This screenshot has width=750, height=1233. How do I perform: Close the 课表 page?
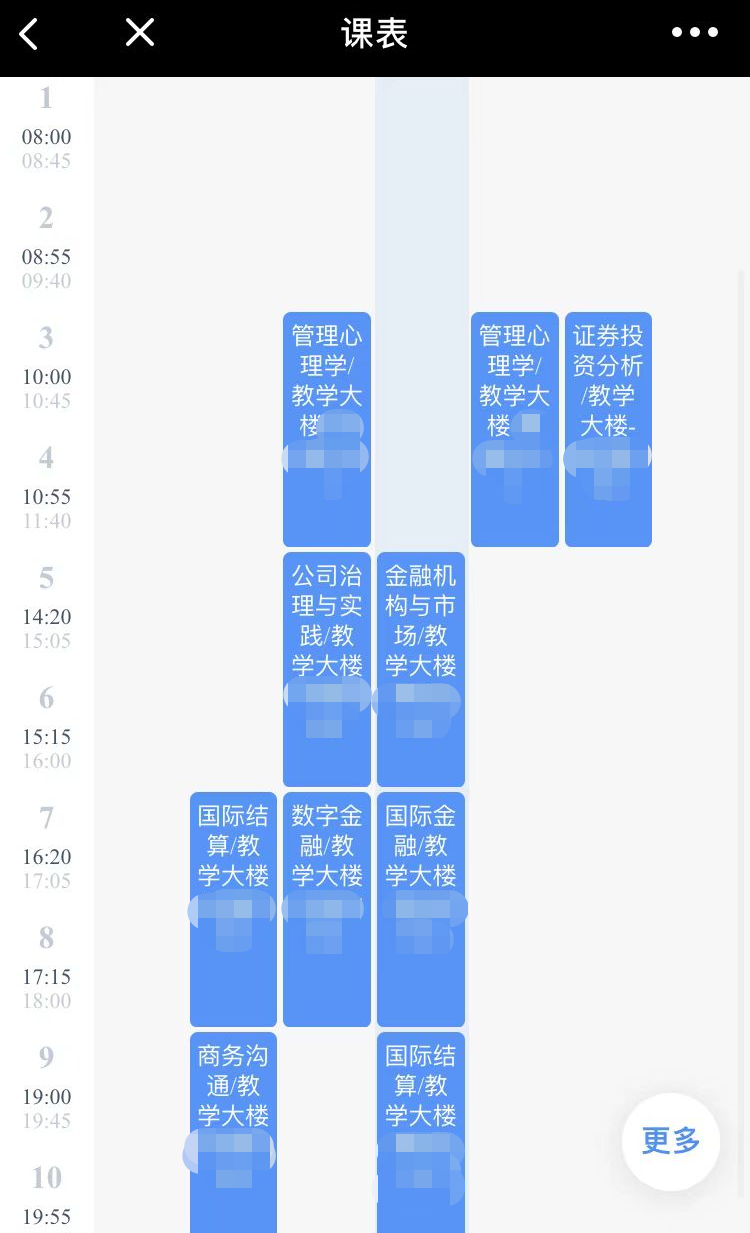point(140,33)
